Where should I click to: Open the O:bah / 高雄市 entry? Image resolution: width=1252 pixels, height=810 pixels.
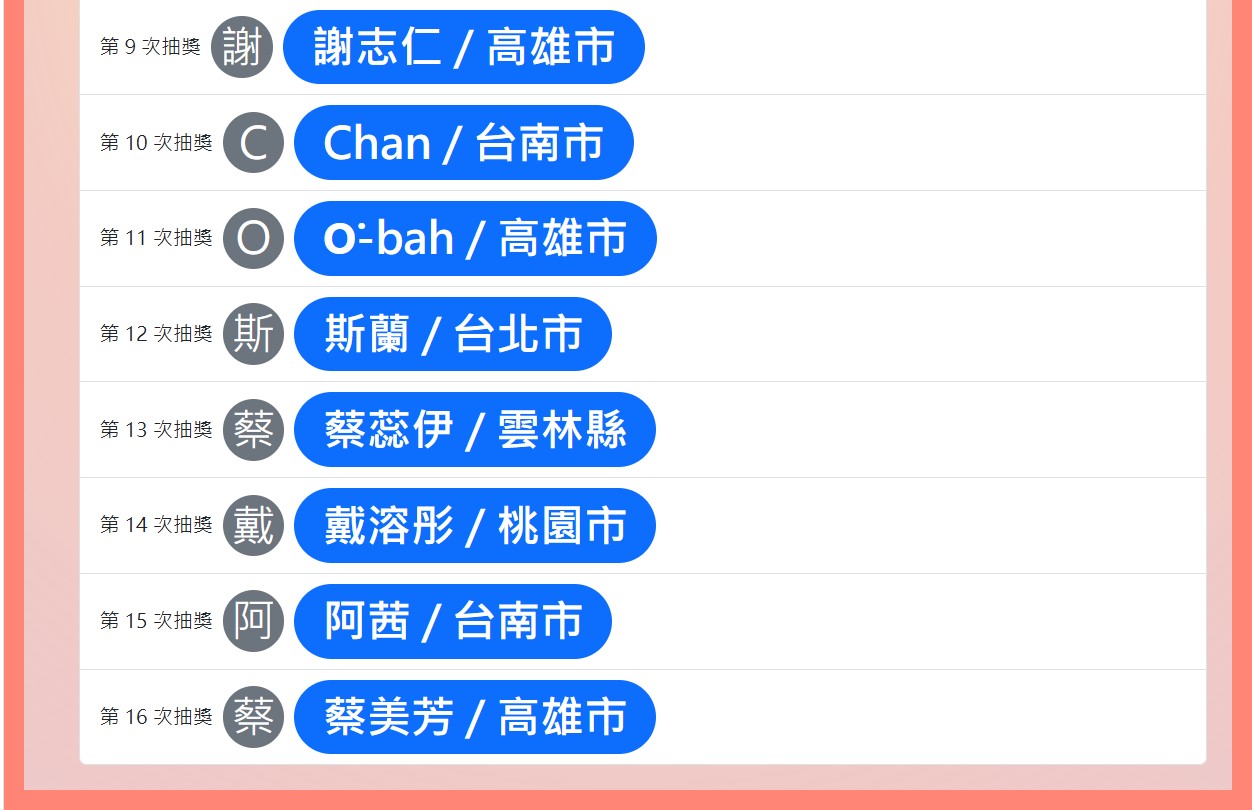coord(475,238)
